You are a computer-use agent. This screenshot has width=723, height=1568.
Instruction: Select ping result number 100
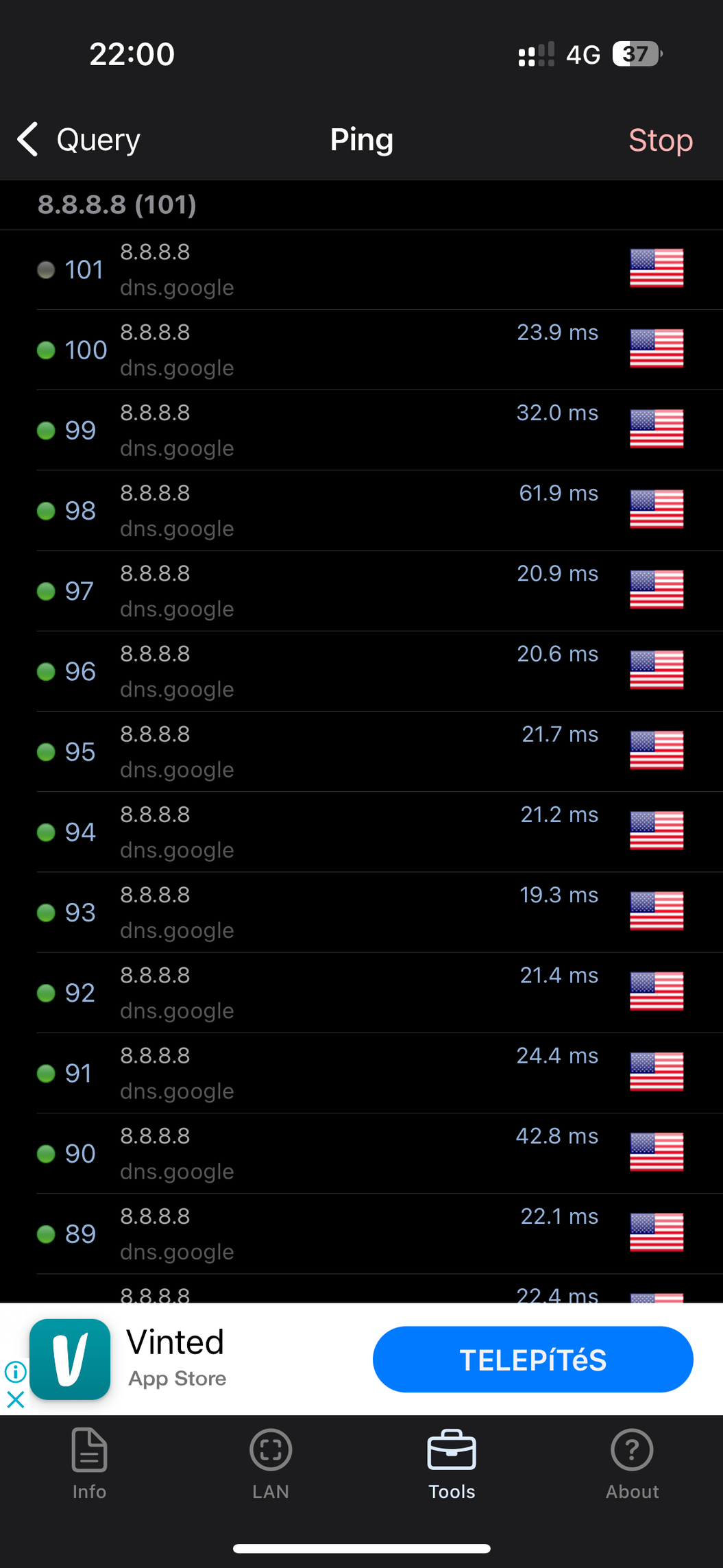coord(380,350)
